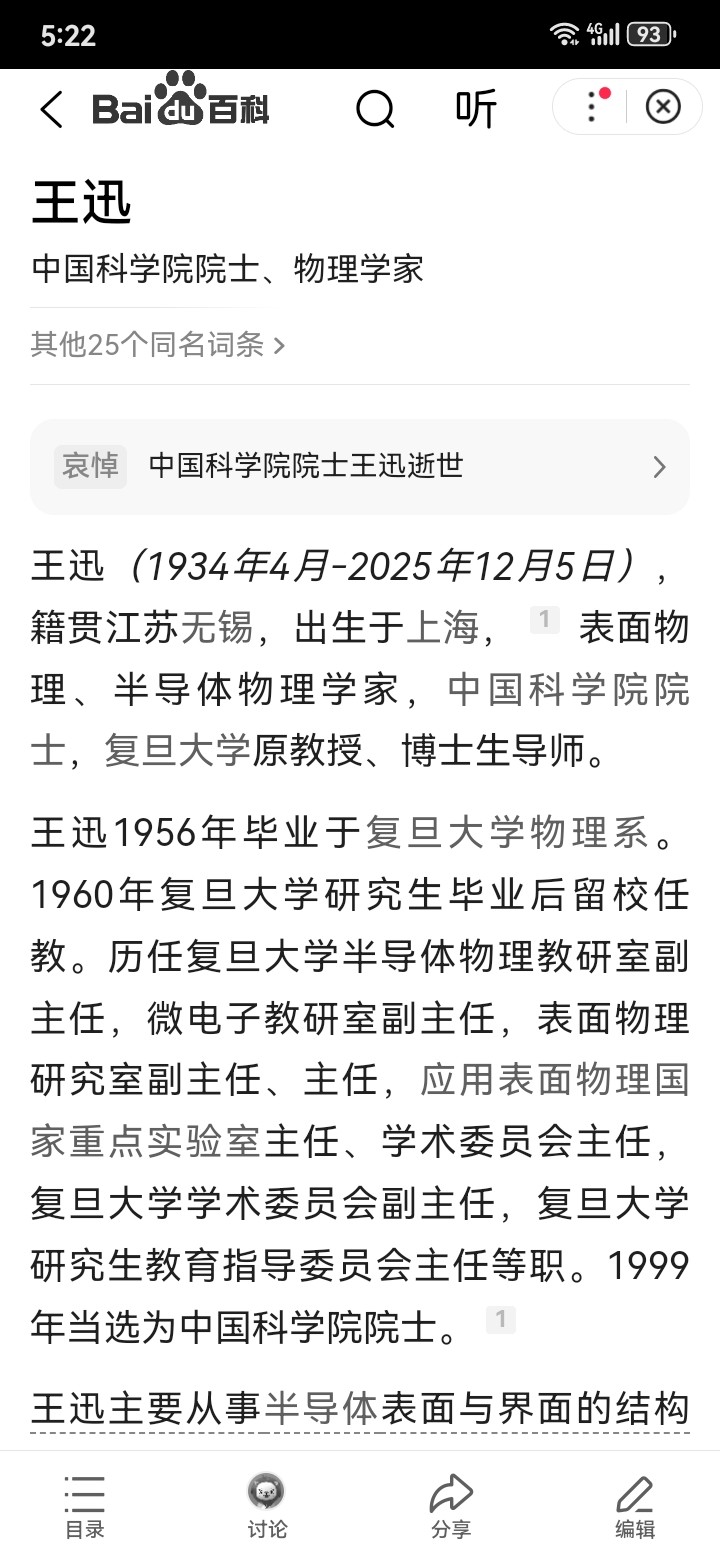Follow the 复旦大学物理系 link
The image size is (720, 1560).
507,832
